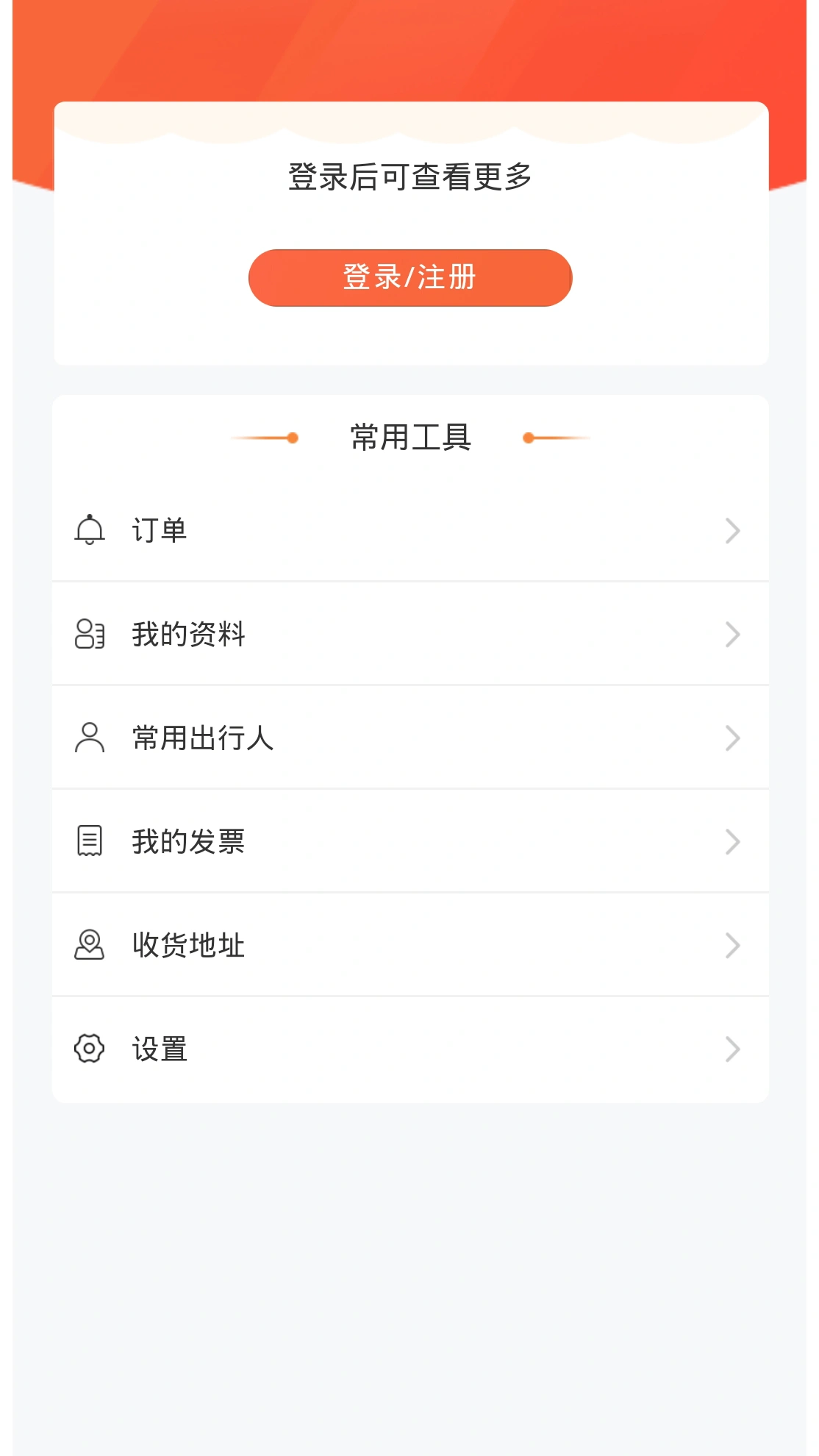Open settings via the 设置 gear icon
This screenshot has width=819, height=1456.
pos(88,1049)
